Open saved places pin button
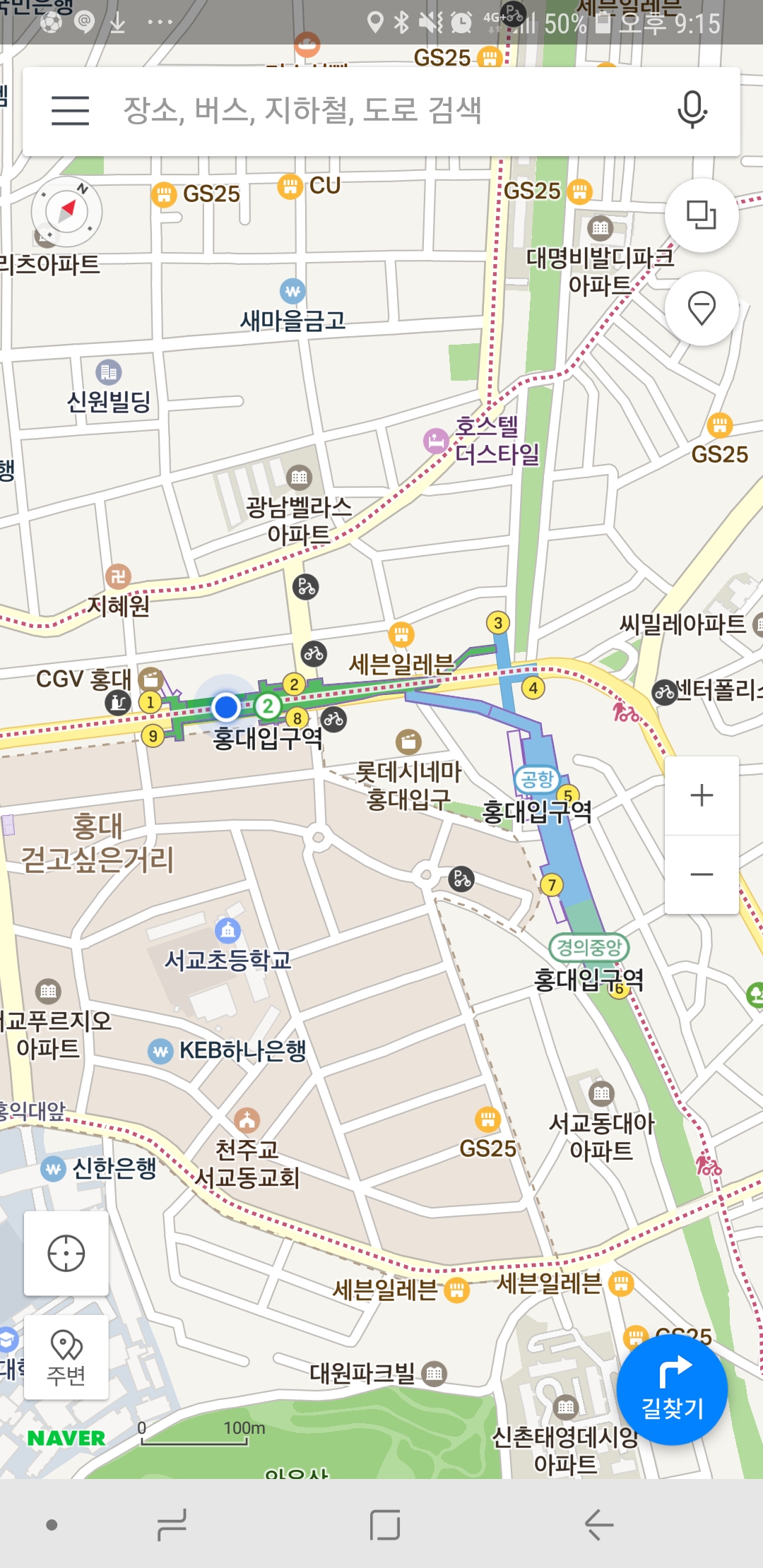Viewport: 763px width, 1568px height. pos(701,309)
